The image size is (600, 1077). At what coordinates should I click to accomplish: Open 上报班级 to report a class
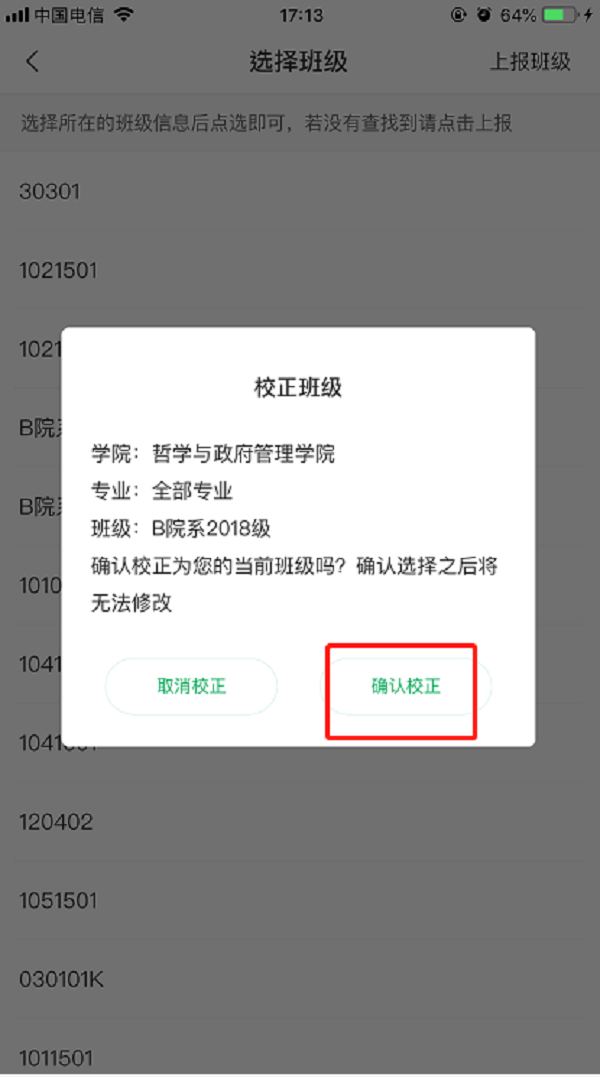[x=529, y=62]
